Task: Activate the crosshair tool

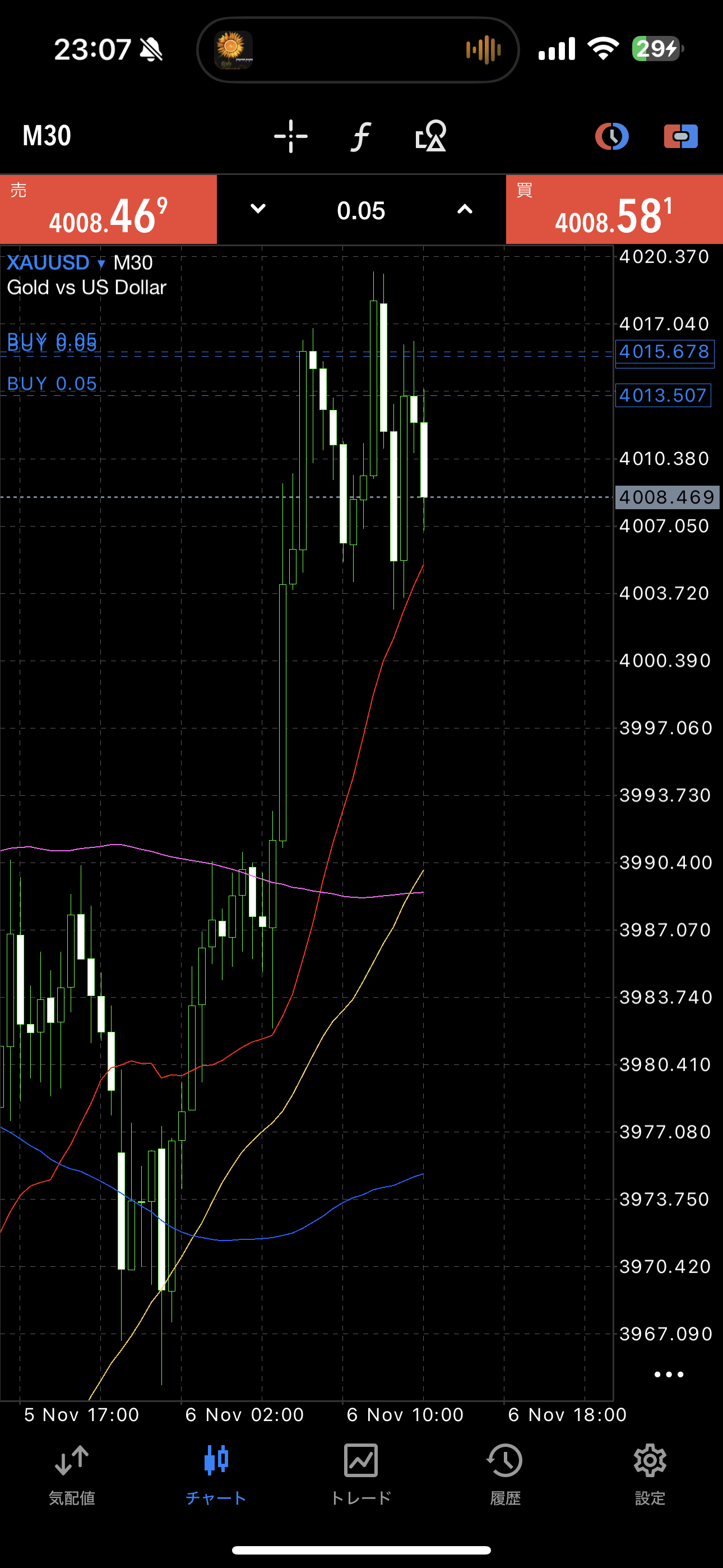Action: point(290,136)
